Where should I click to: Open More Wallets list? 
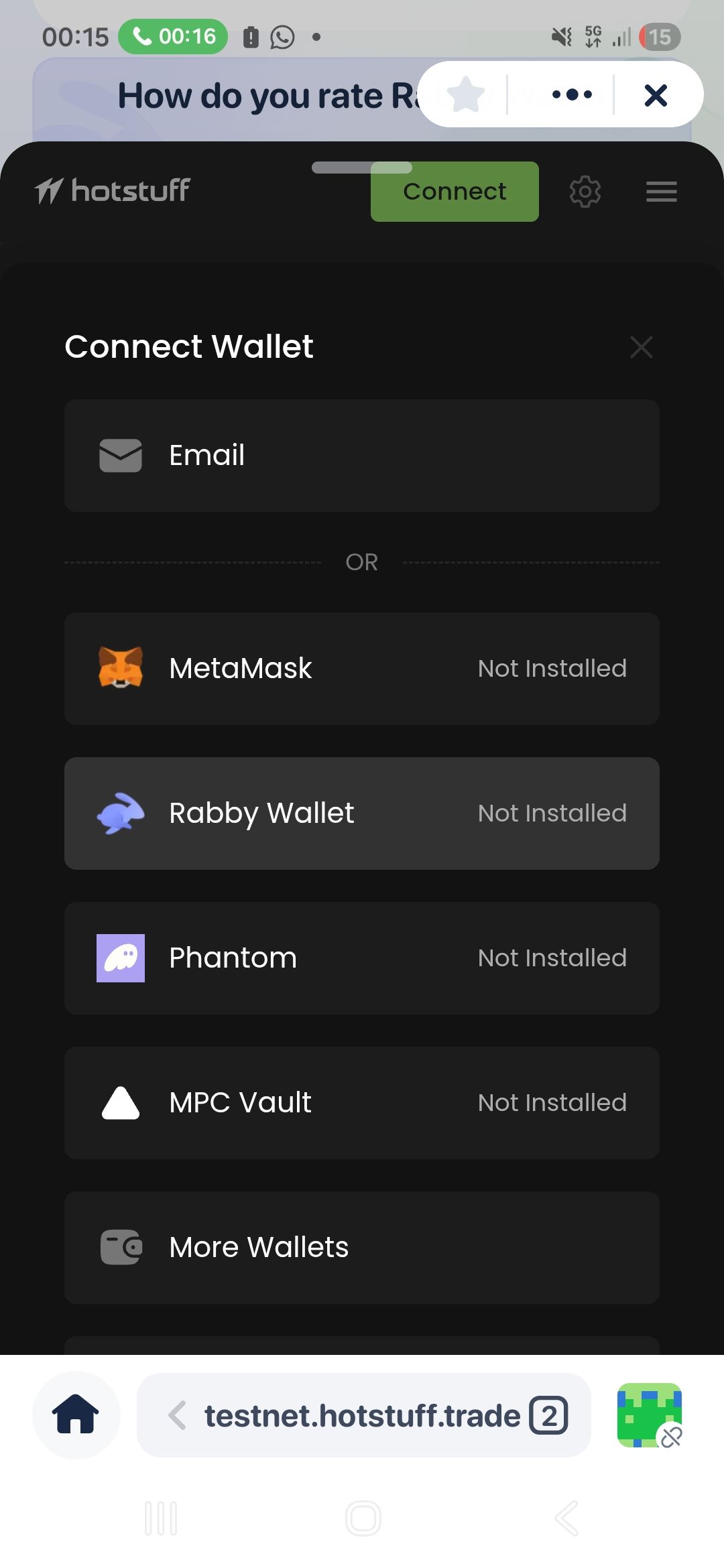pyautogui.click(x=362, y=1248)
